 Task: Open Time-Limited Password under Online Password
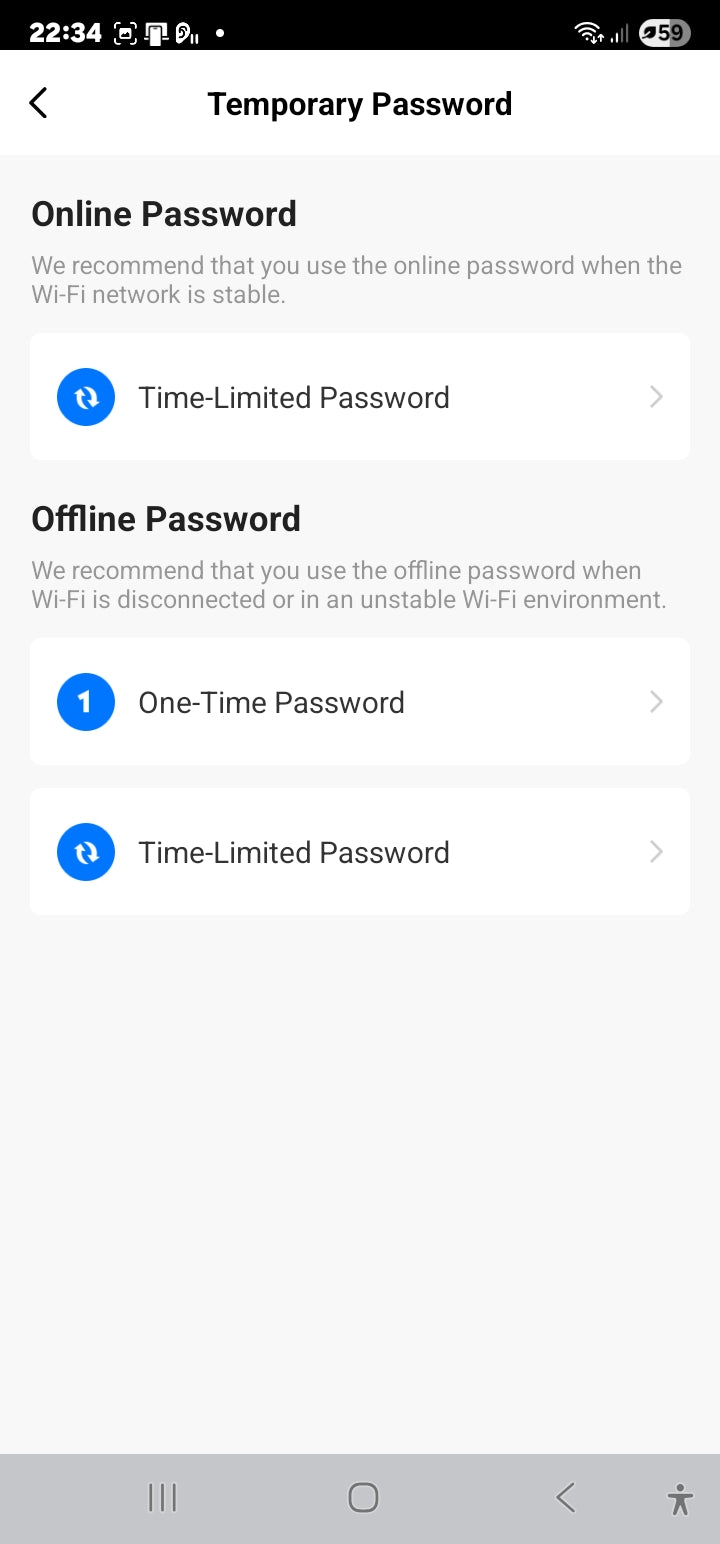pyautogui.click(x=360, y=397)
